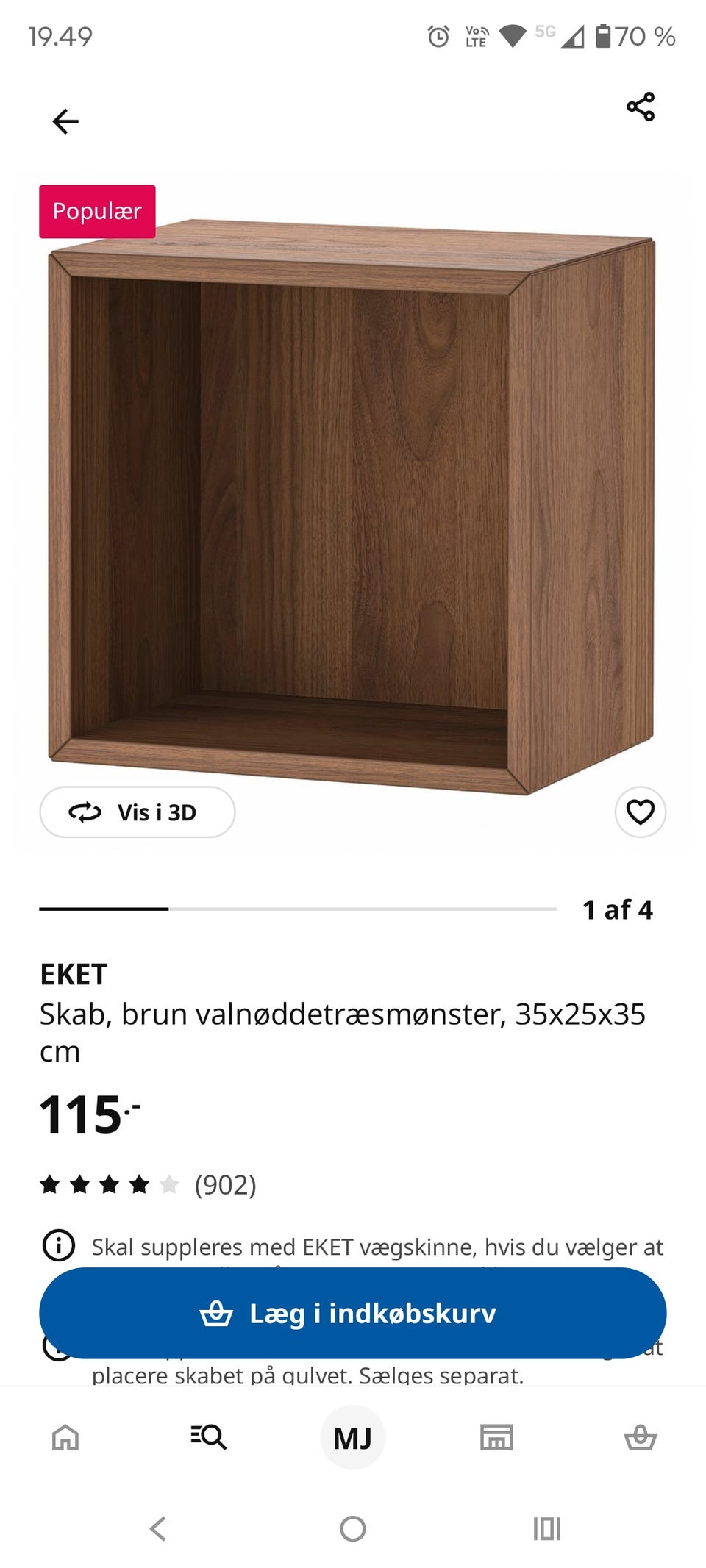Show recent apps
This screenshot has height=1568, width=706.
(x=546, y=1529)
